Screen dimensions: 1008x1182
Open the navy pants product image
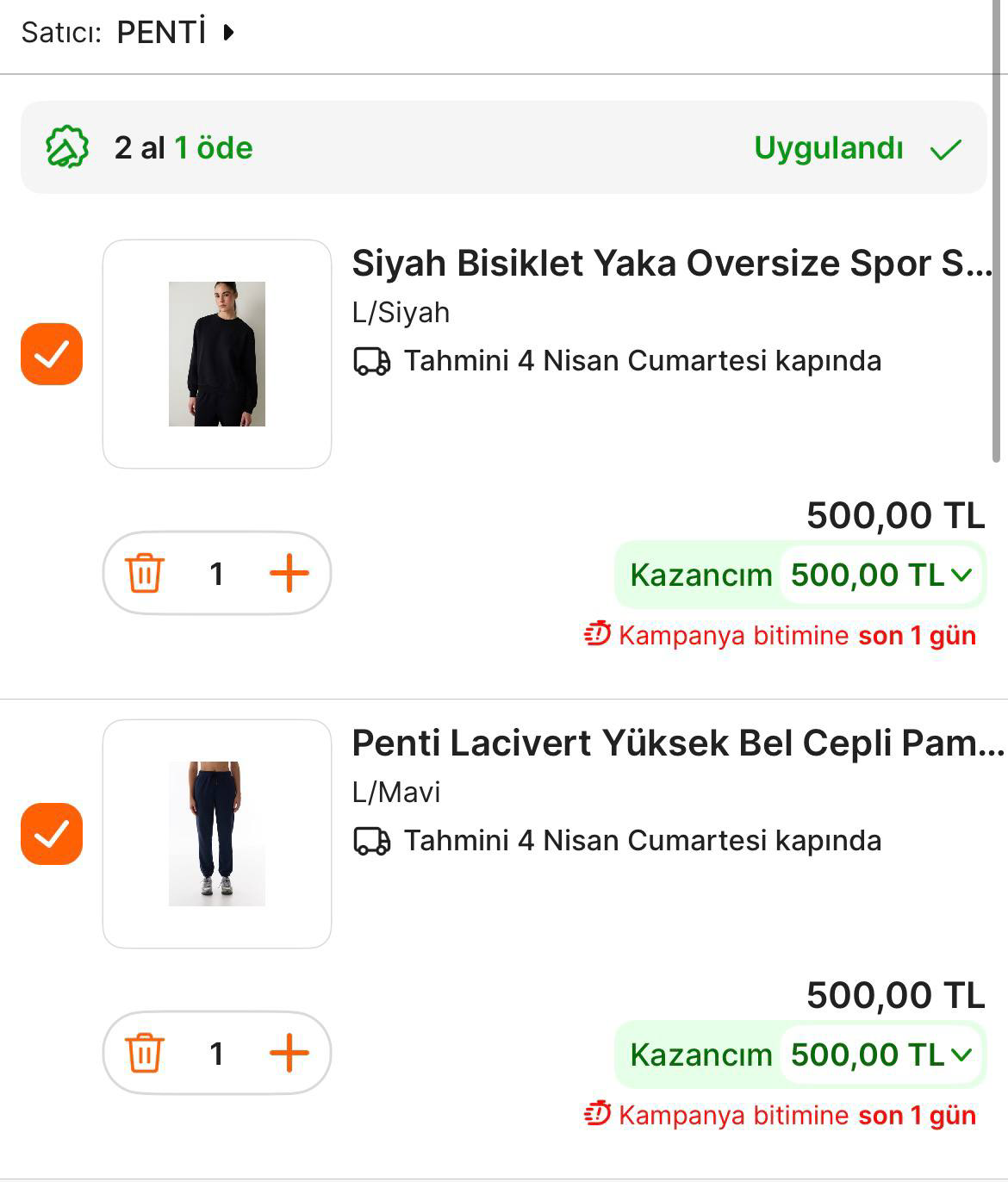pos(217,834)
